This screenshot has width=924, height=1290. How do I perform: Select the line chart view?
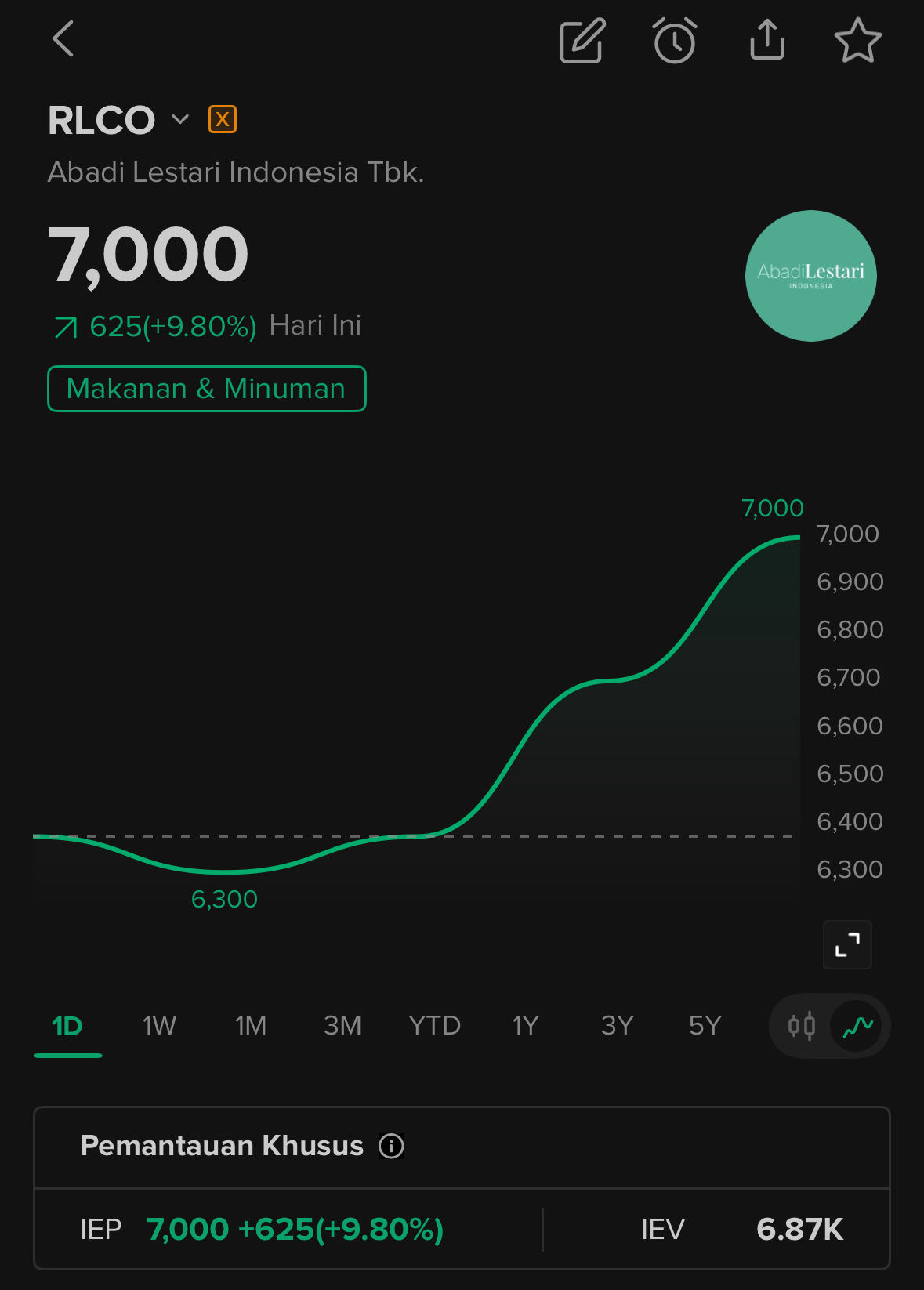point(857,1026)
